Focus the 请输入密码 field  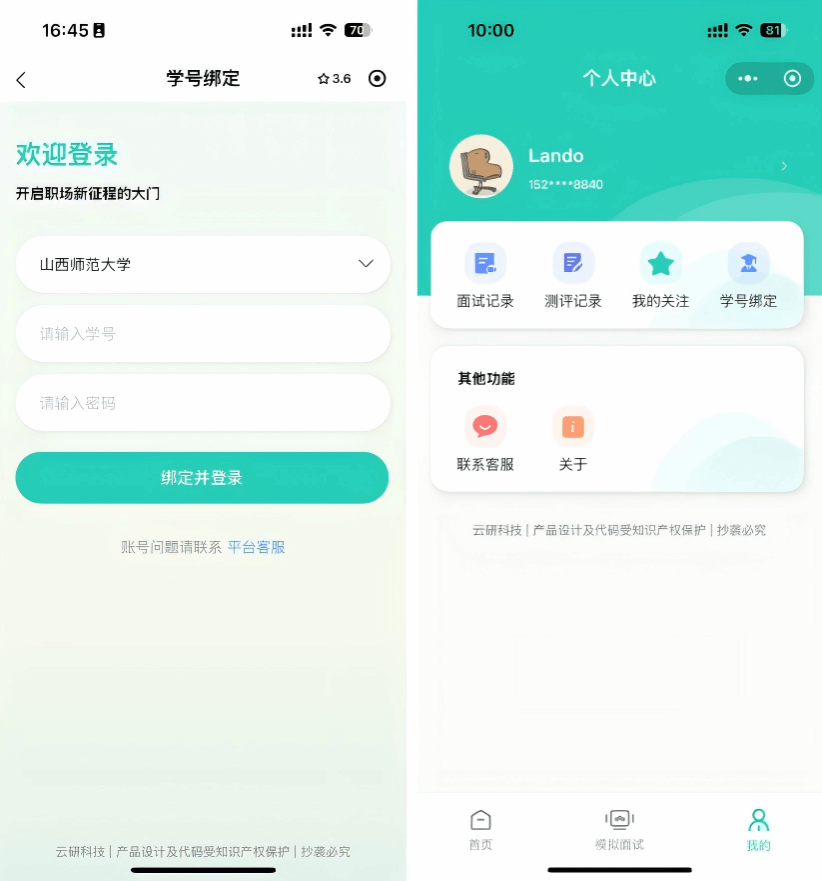click(x=203, y=403)
